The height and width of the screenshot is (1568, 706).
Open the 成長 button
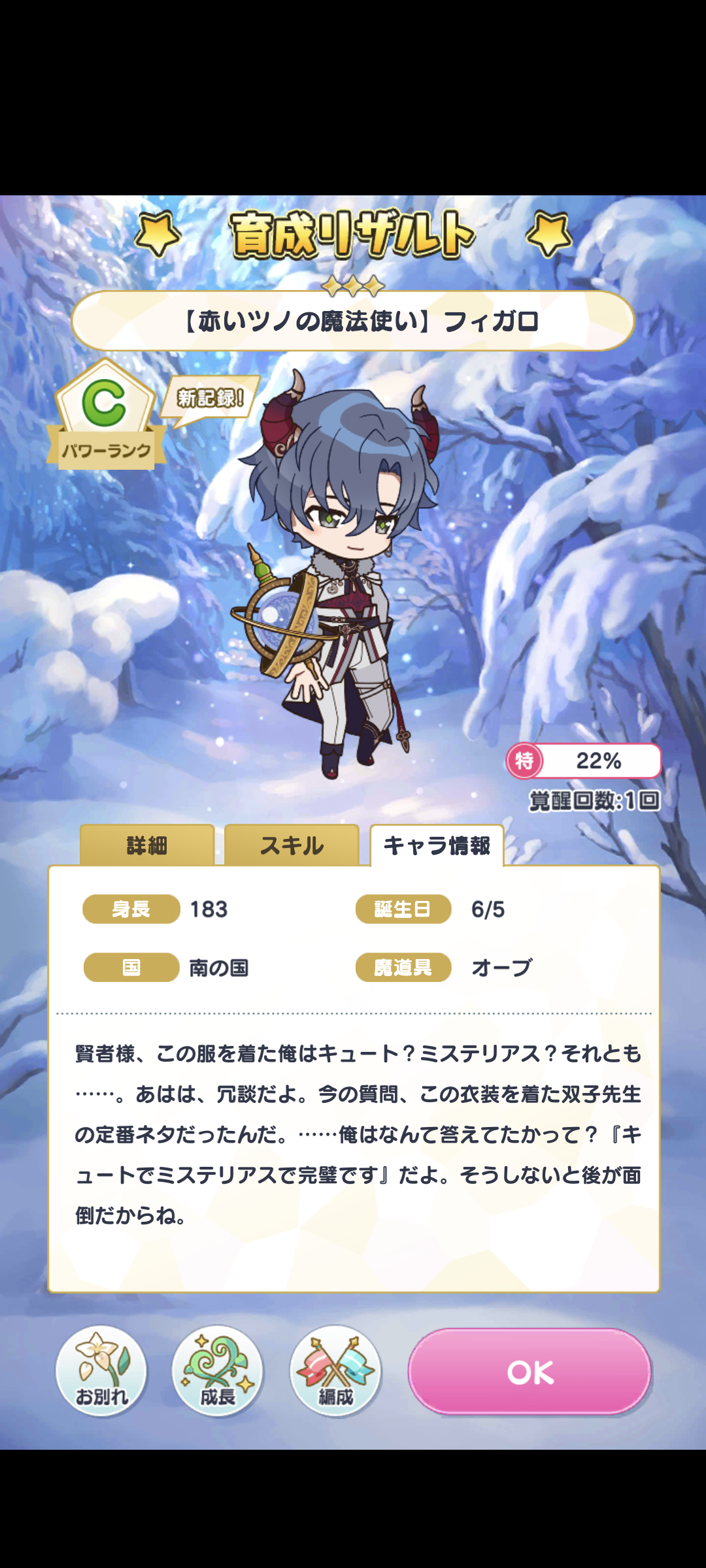(218, 1371)
